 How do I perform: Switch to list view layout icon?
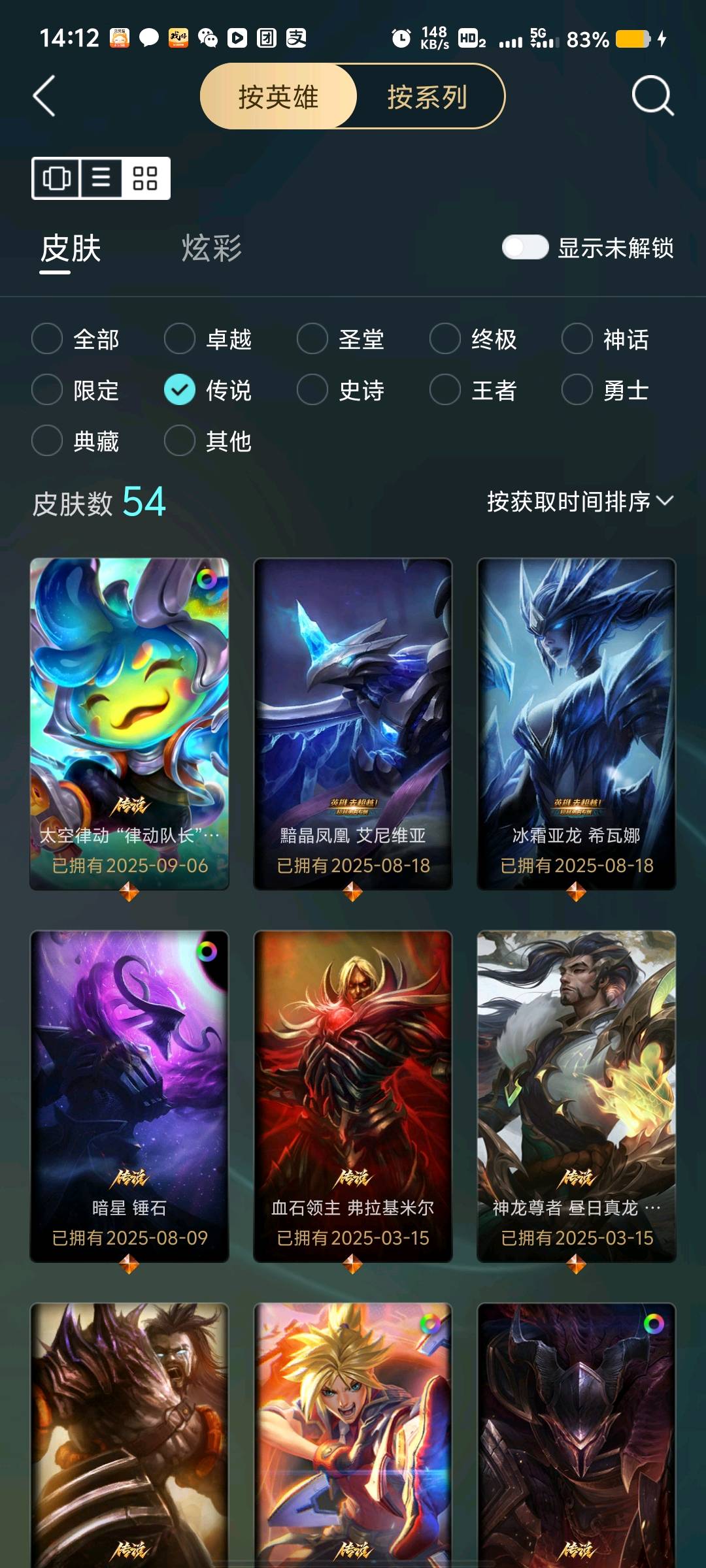(x=101, y=178)
